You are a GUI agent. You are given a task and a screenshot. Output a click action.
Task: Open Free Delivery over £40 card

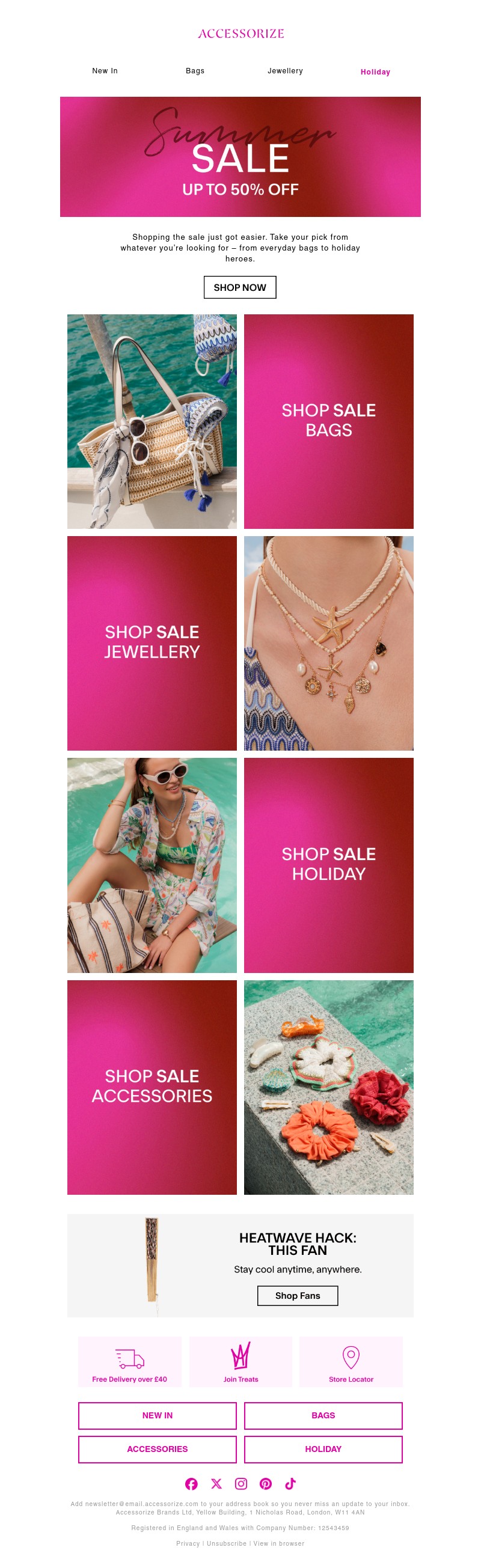[x=130, y=1362]
